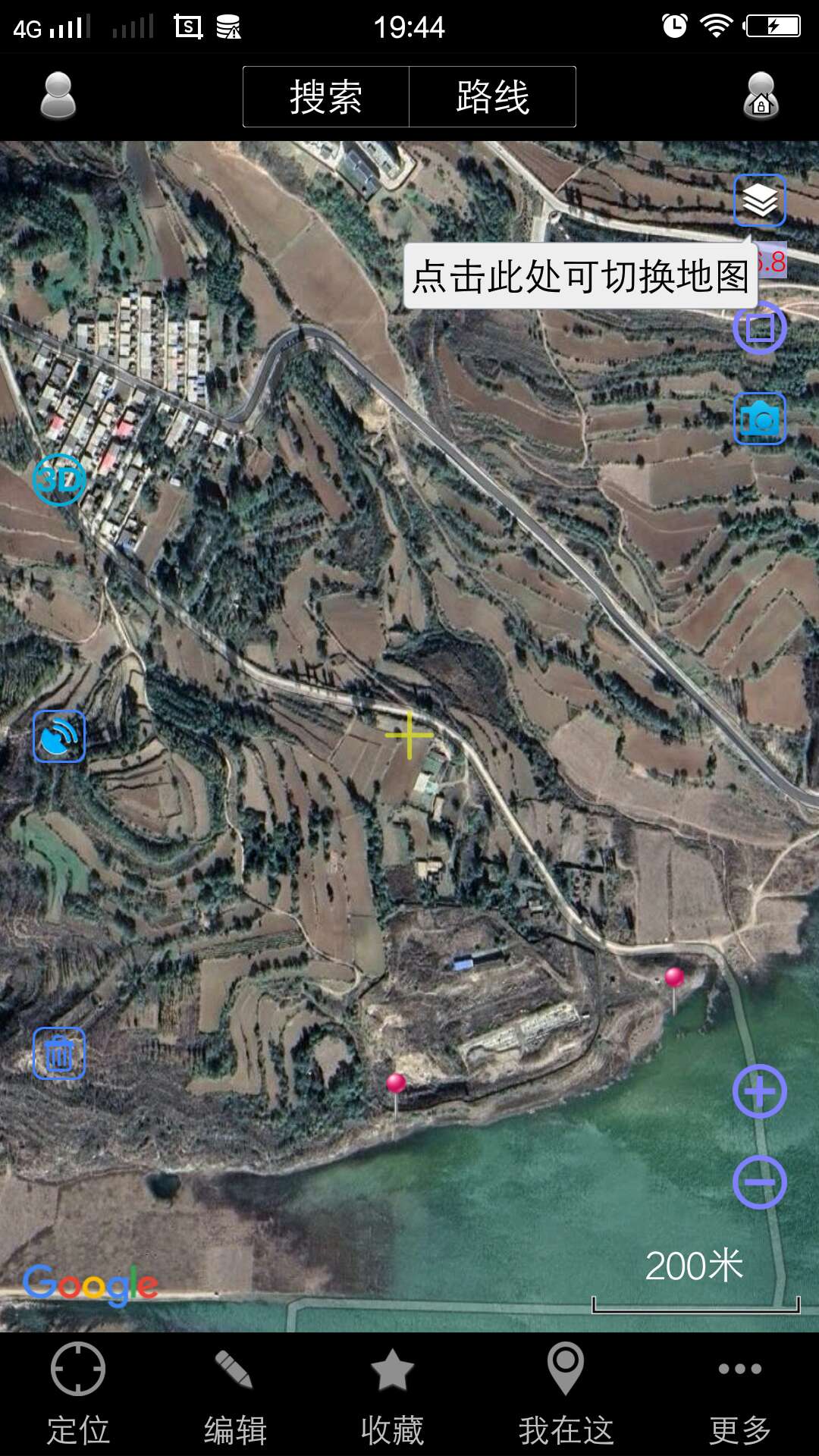Switch to the 路线 route tab
Image resolution: width=819 pixels, height=1456 pixels.
[x=492, y=97]
